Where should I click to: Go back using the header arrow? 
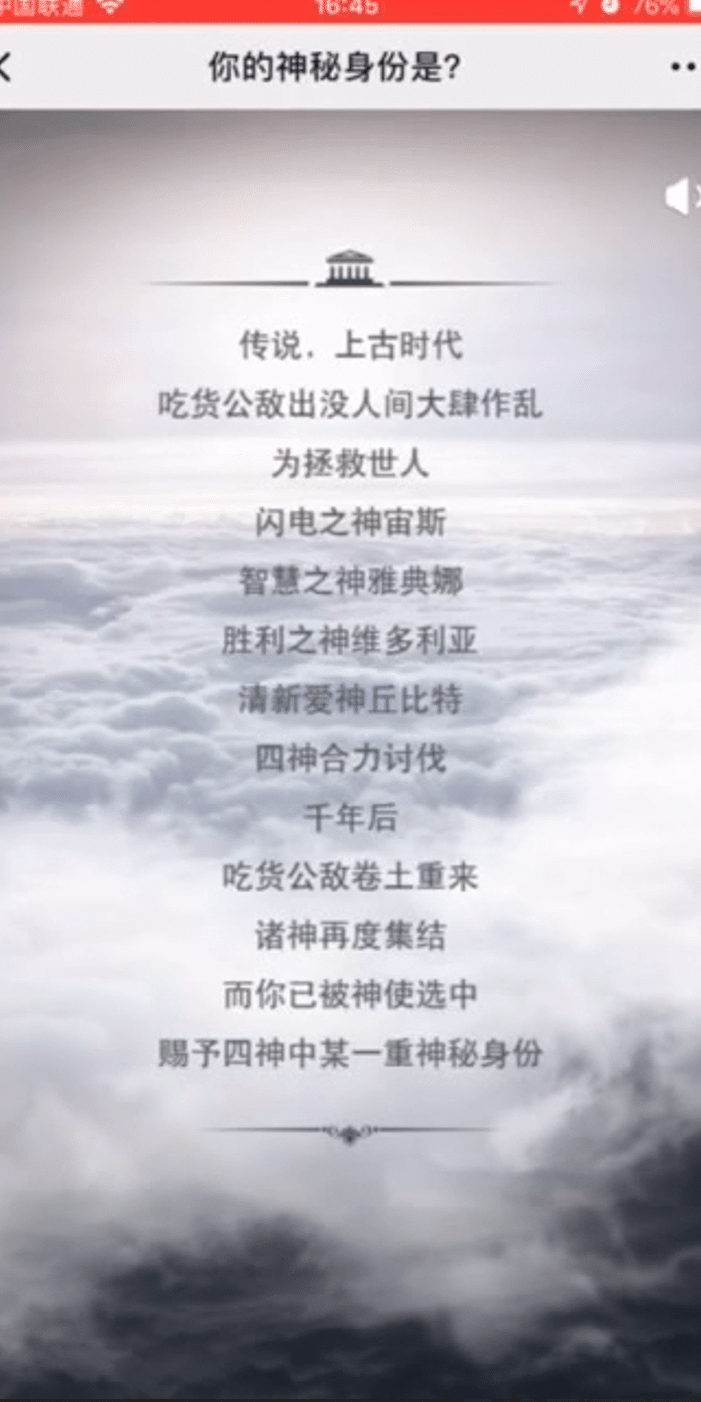[6, 68]
